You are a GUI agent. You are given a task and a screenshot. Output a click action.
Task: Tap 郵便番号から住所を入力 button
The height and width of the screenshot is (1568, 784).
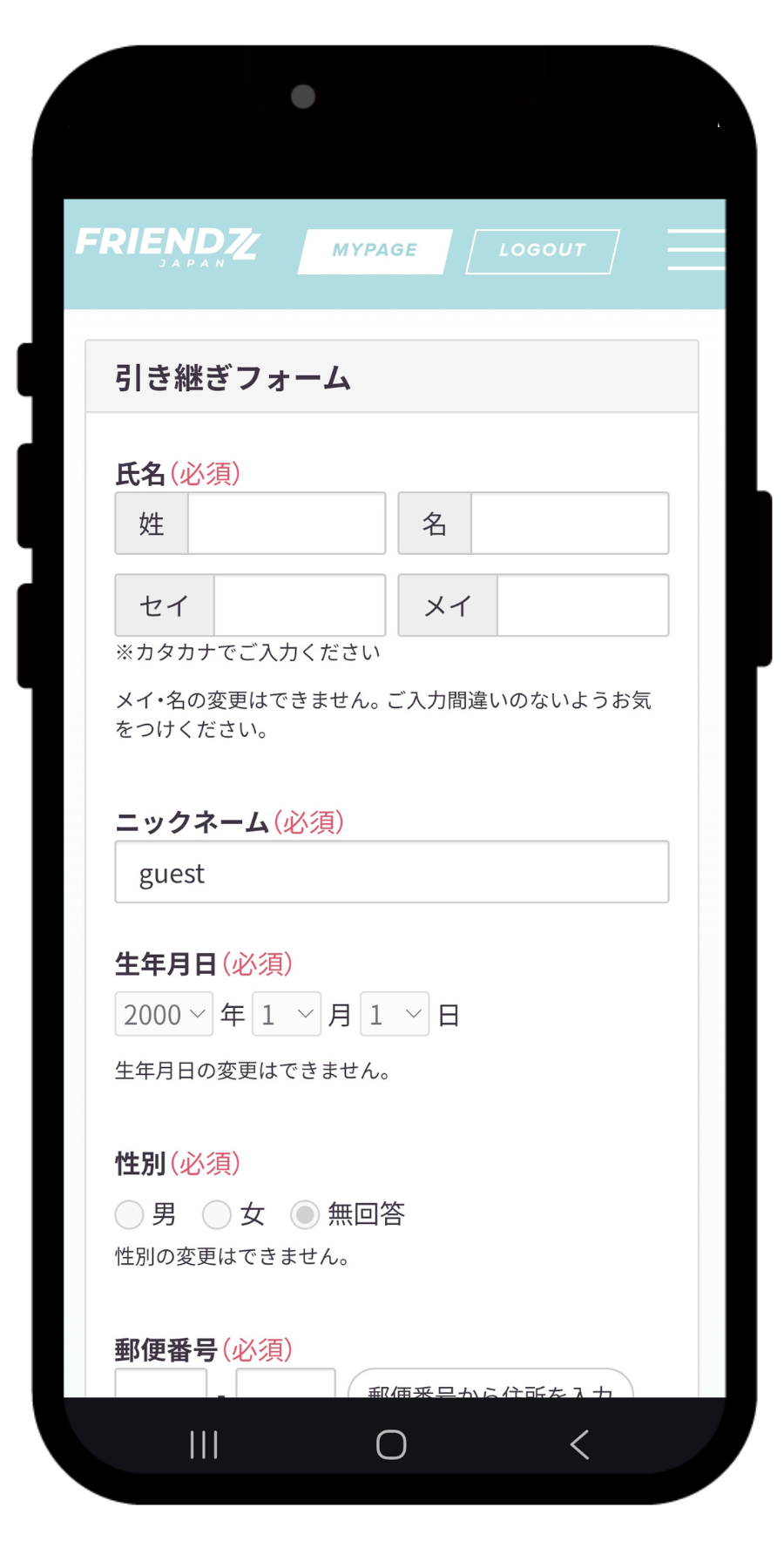tap(490, 1385)
